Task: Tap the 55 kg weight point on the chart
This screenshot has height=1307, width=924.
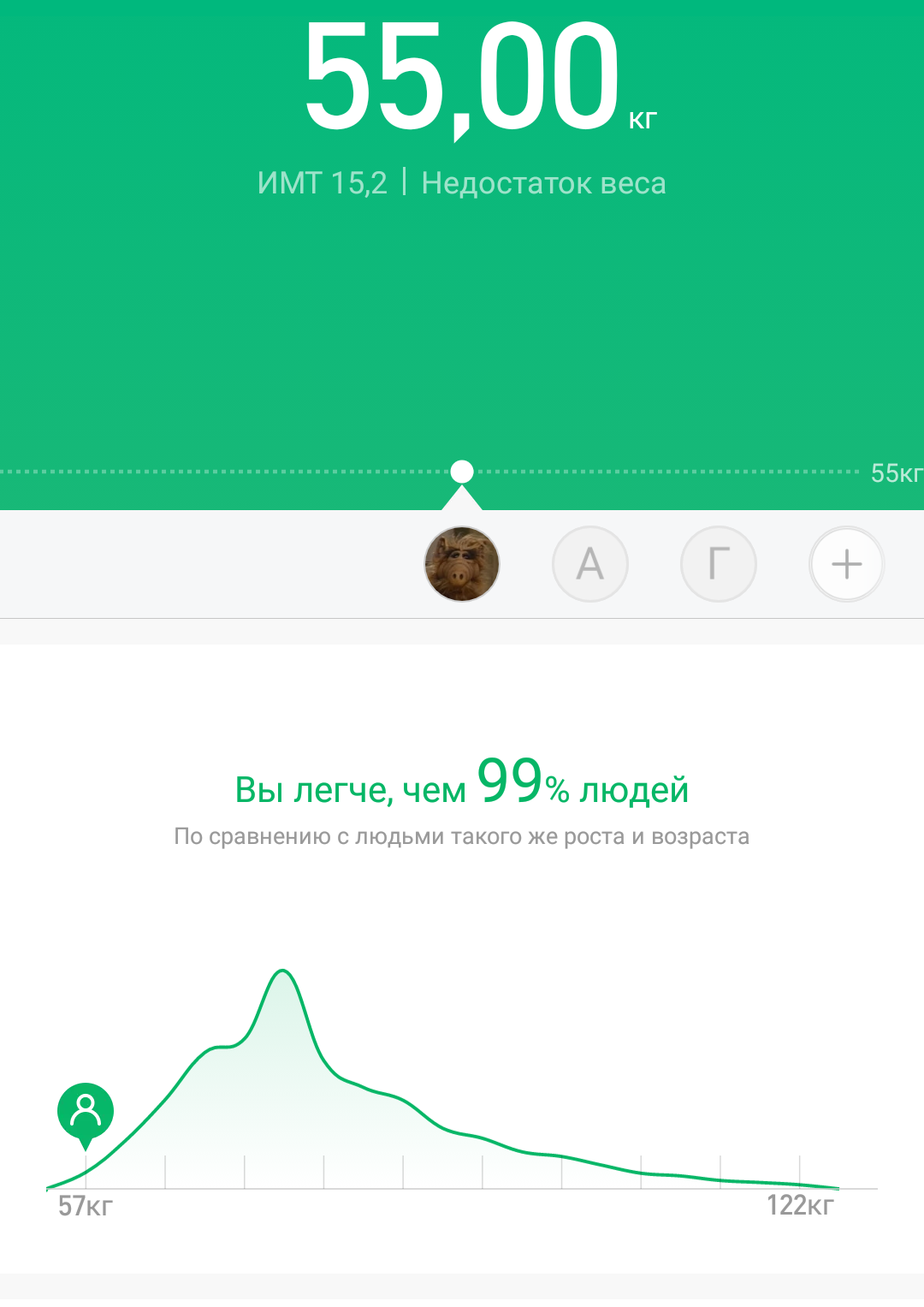Action: pyautogui.click(x=462, y=472)
